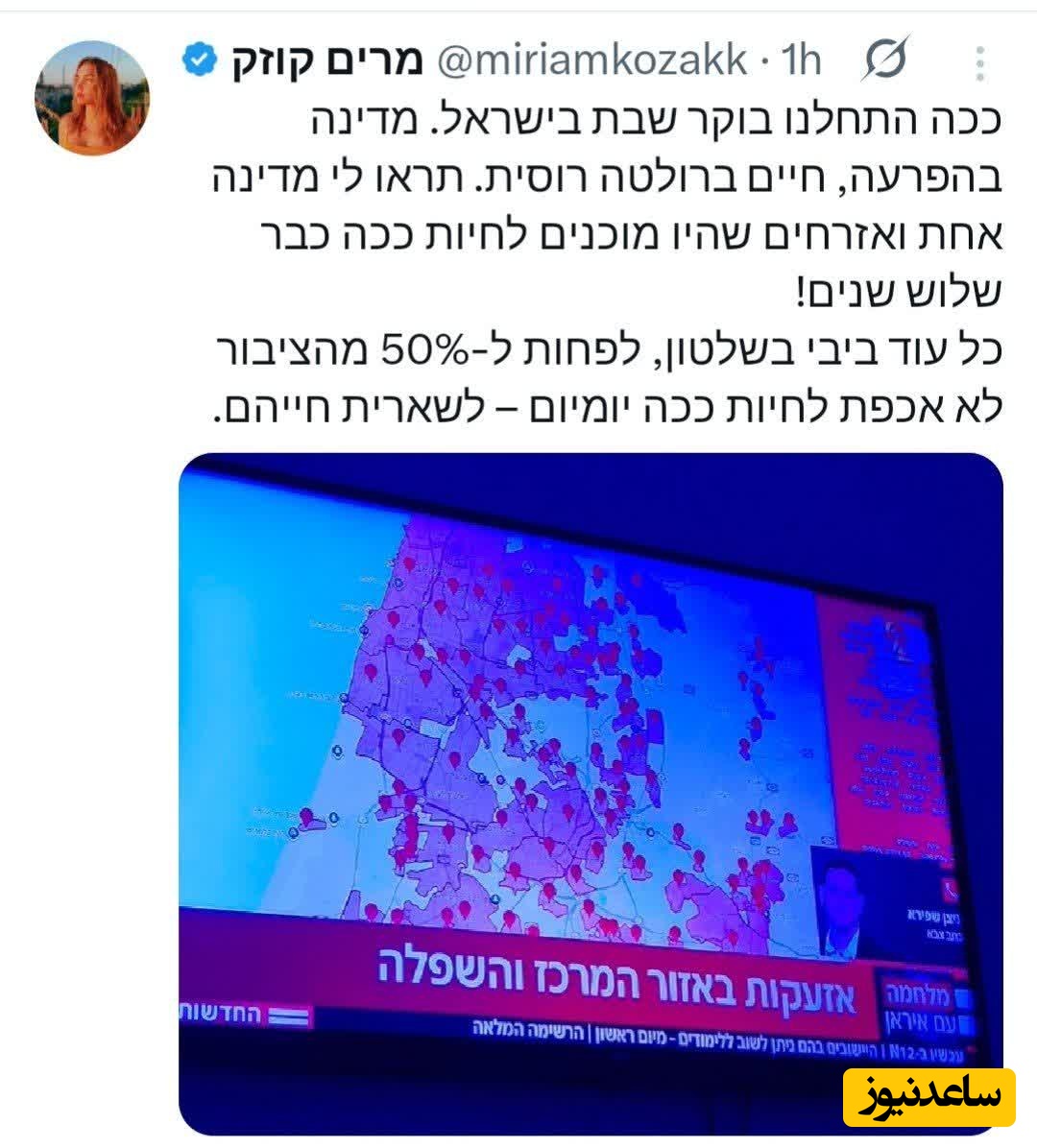The height and width of the screenshot is (1148, 1037).
Task: Open the @miriamkozakk profile handle
Action: (591, 60)
